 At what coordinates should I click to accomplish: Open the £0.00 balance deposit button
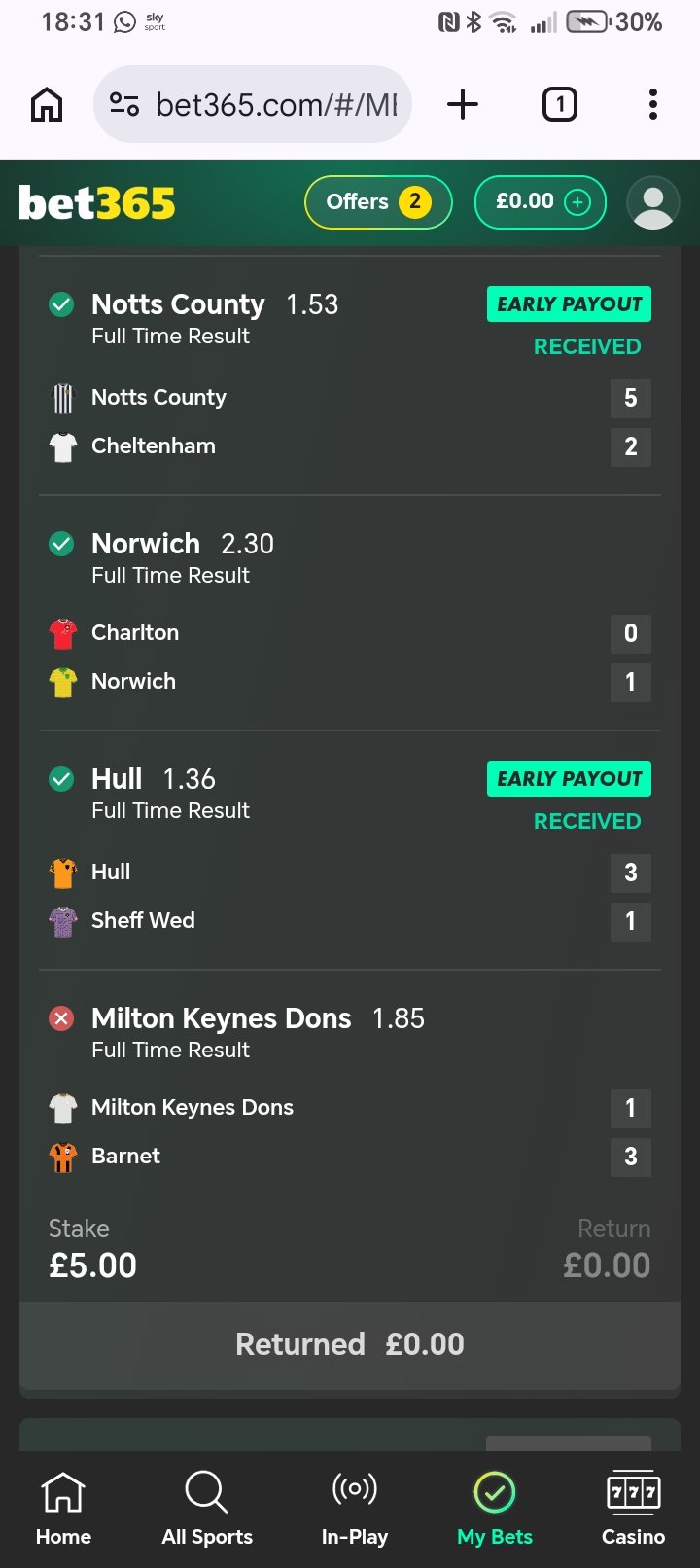541,202
